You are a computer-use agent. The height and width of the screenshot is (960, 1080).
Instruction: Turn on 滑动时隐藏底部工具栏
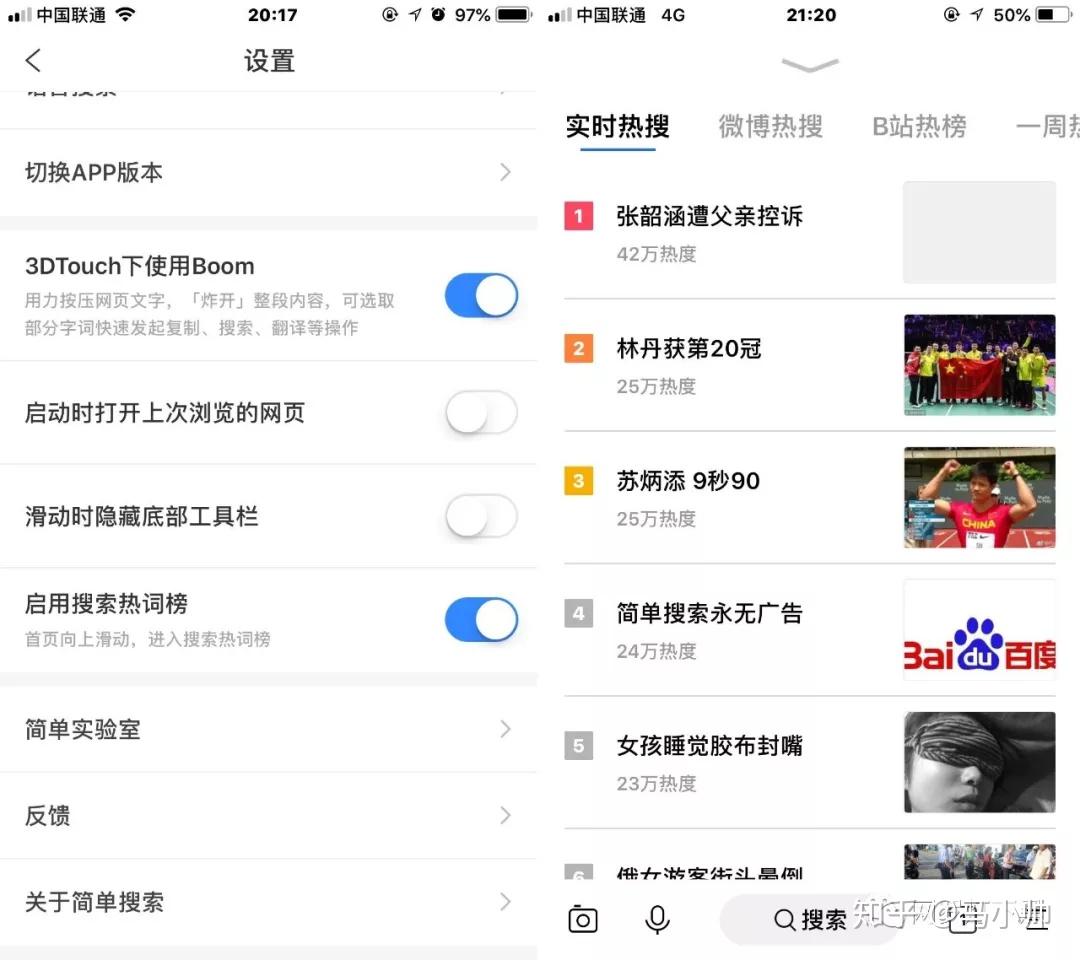481,516
